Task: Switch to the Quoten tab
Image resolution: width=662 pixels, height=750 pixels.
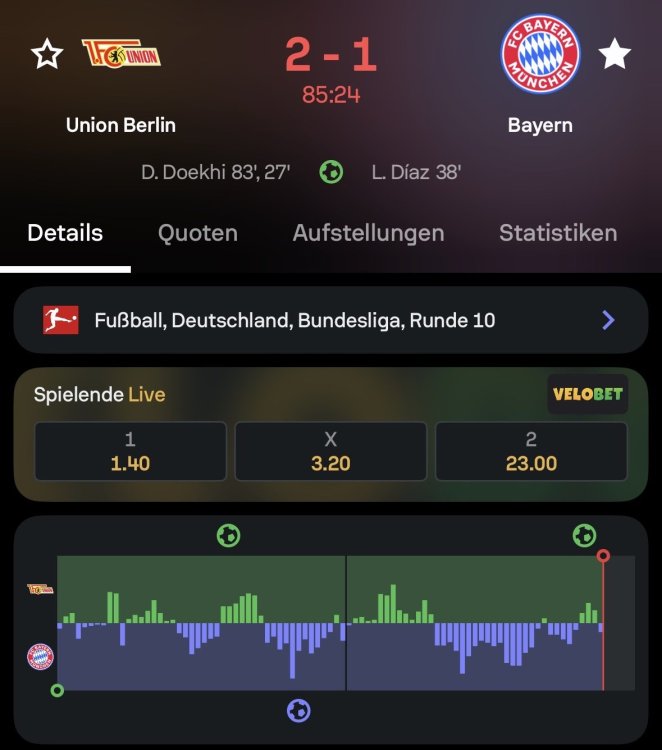Action: [x=198, y=233]
